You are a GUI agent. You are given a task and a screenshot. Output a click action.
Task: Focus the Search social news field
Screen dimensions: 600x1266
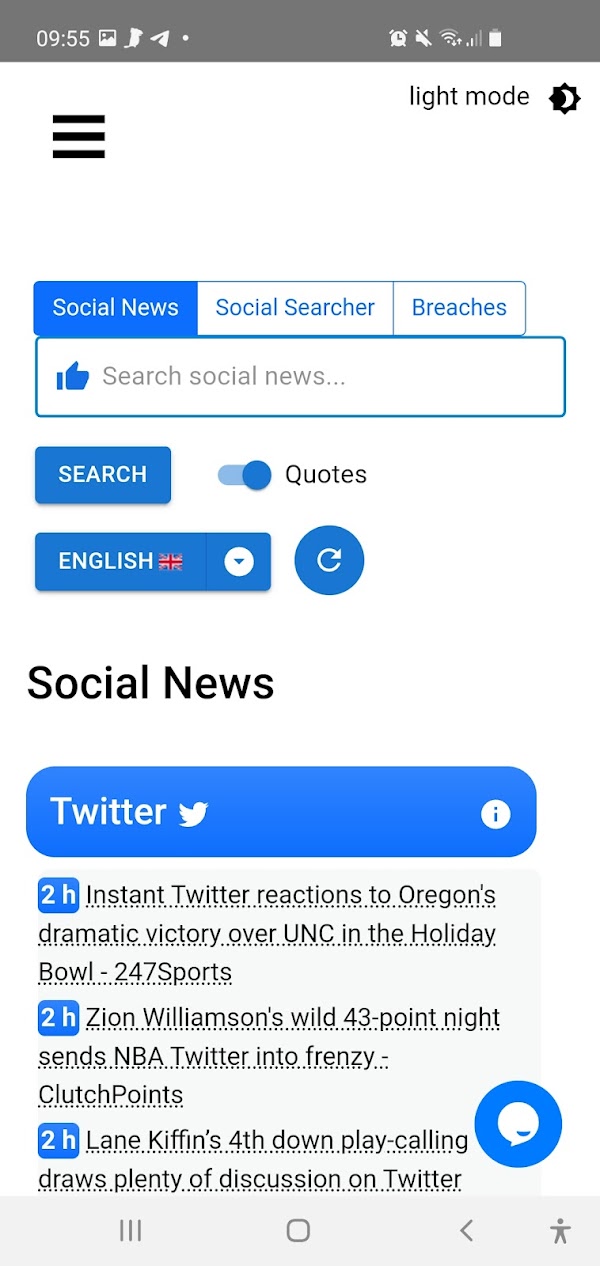(x=320, y=377)
